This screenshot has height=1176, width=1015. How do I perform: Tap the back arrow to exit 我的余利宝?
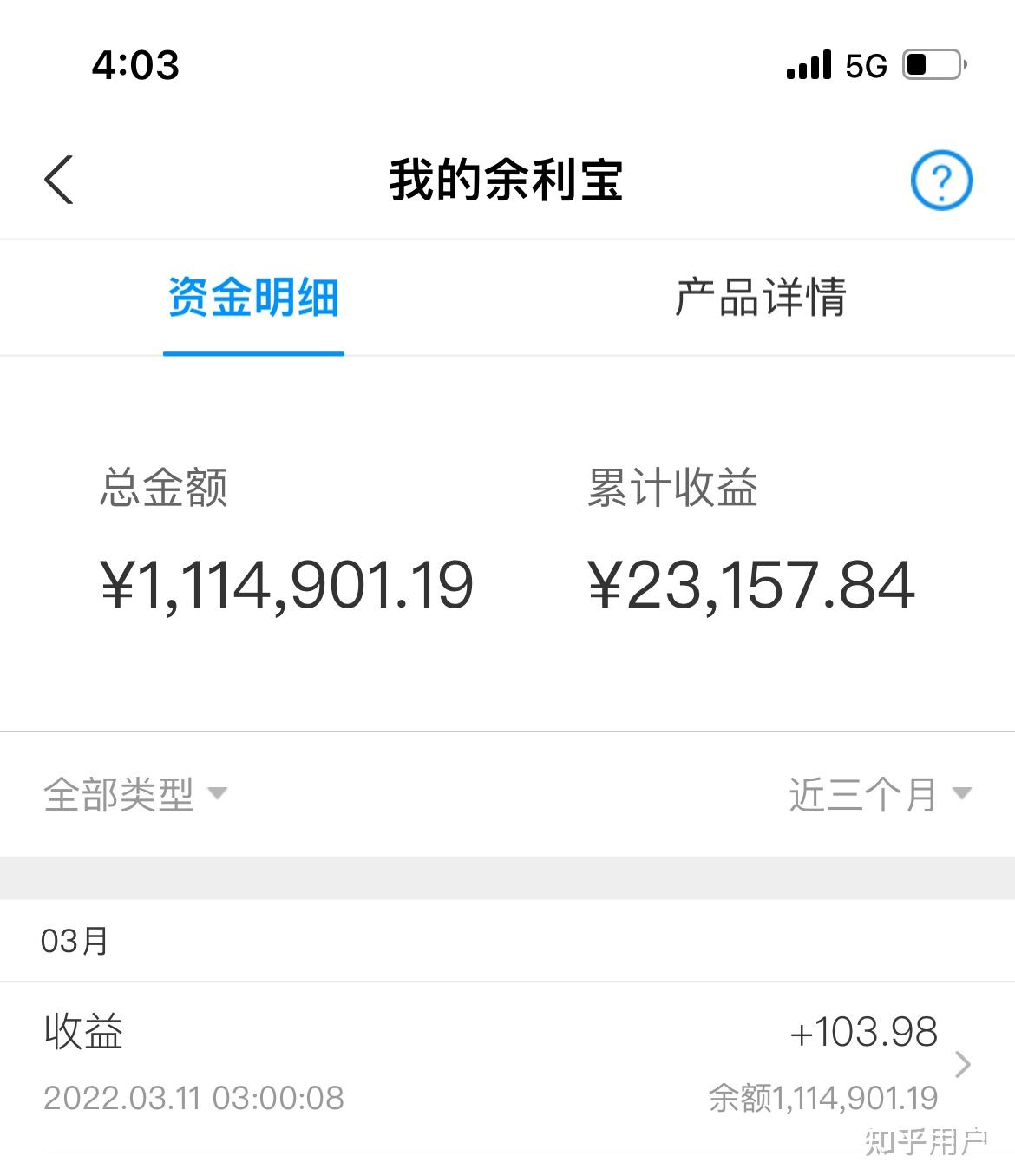click(x=57, y=180)
